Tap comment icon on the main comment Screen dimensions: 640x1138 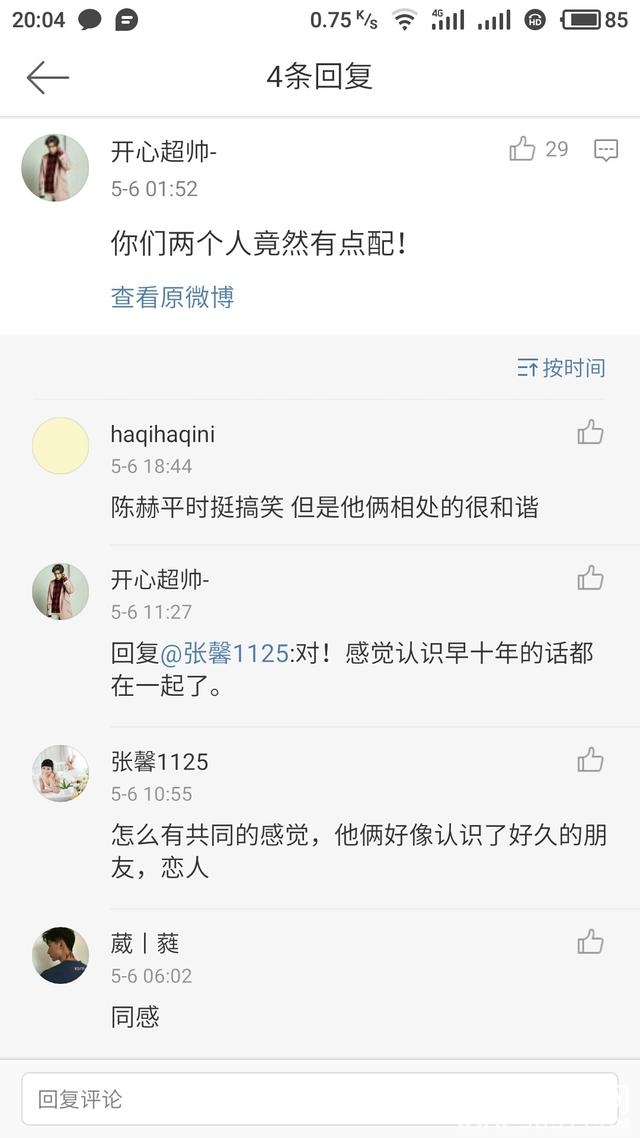point(605,150)
